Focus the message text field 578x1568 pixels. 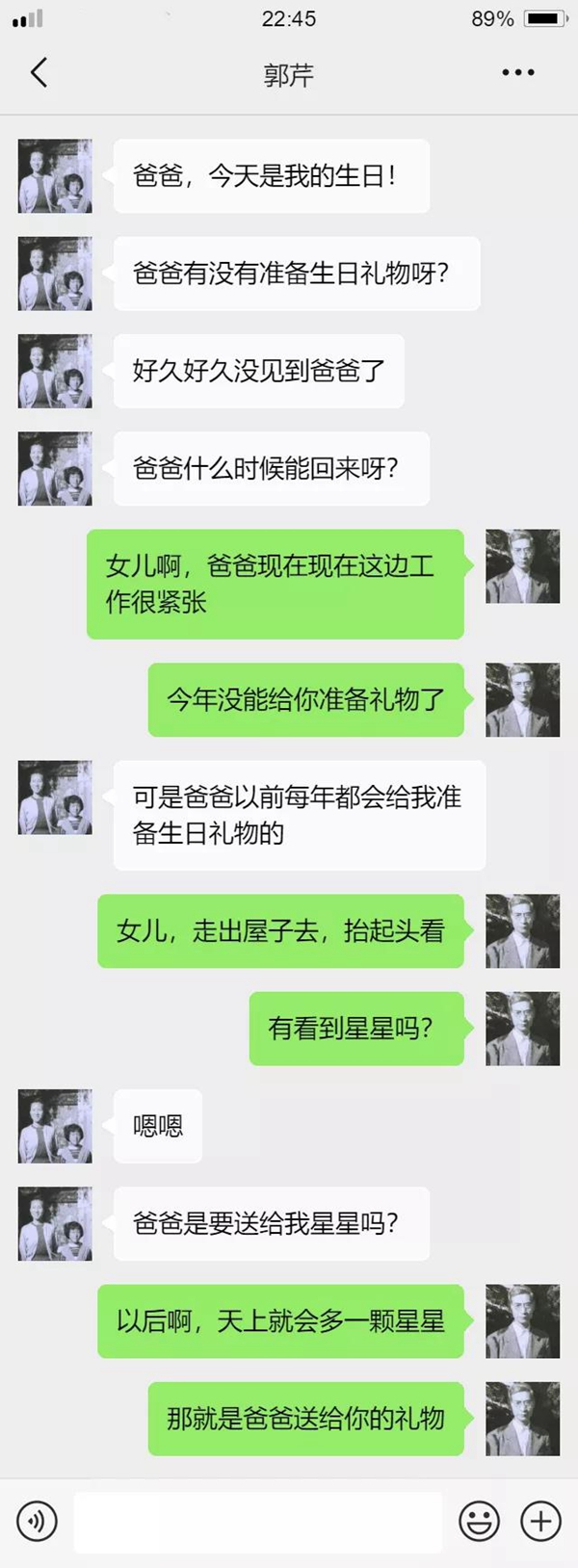click(x=257, y=1522)
